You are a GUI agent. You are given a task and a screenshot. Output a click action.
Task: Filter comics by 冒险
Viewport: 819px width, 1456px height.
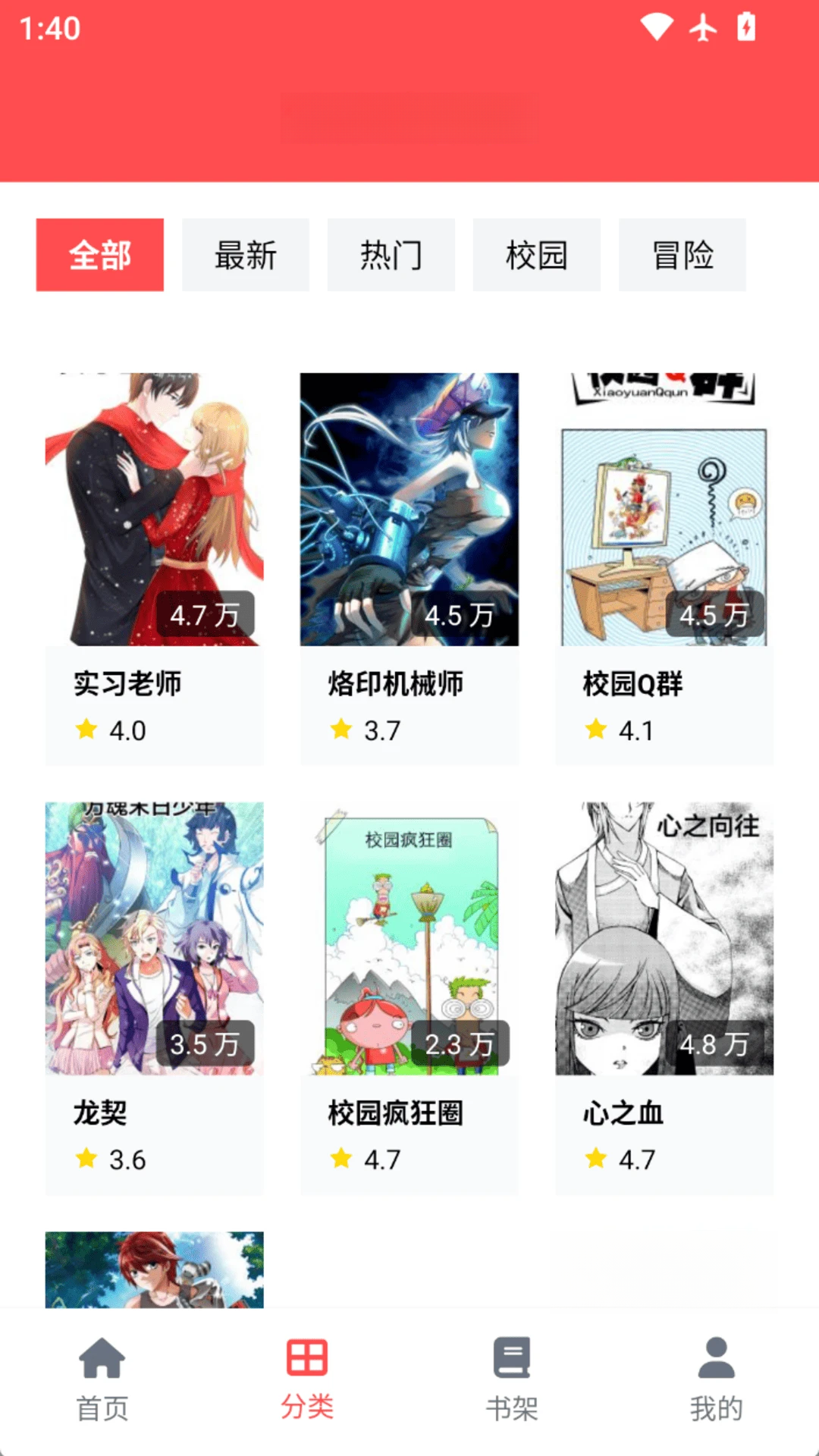coord(682,255)
